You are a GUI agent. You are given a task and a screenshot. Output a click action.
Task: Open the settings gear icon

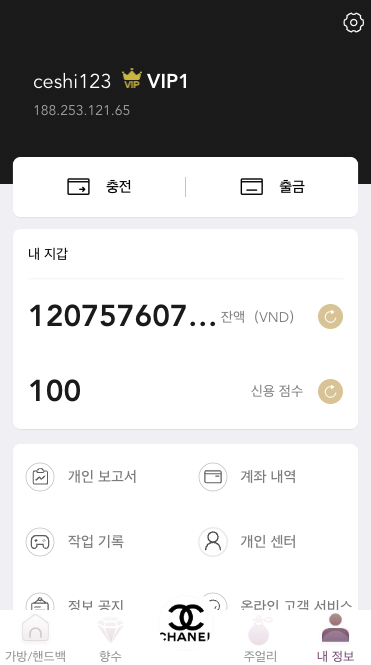[353, 22]
